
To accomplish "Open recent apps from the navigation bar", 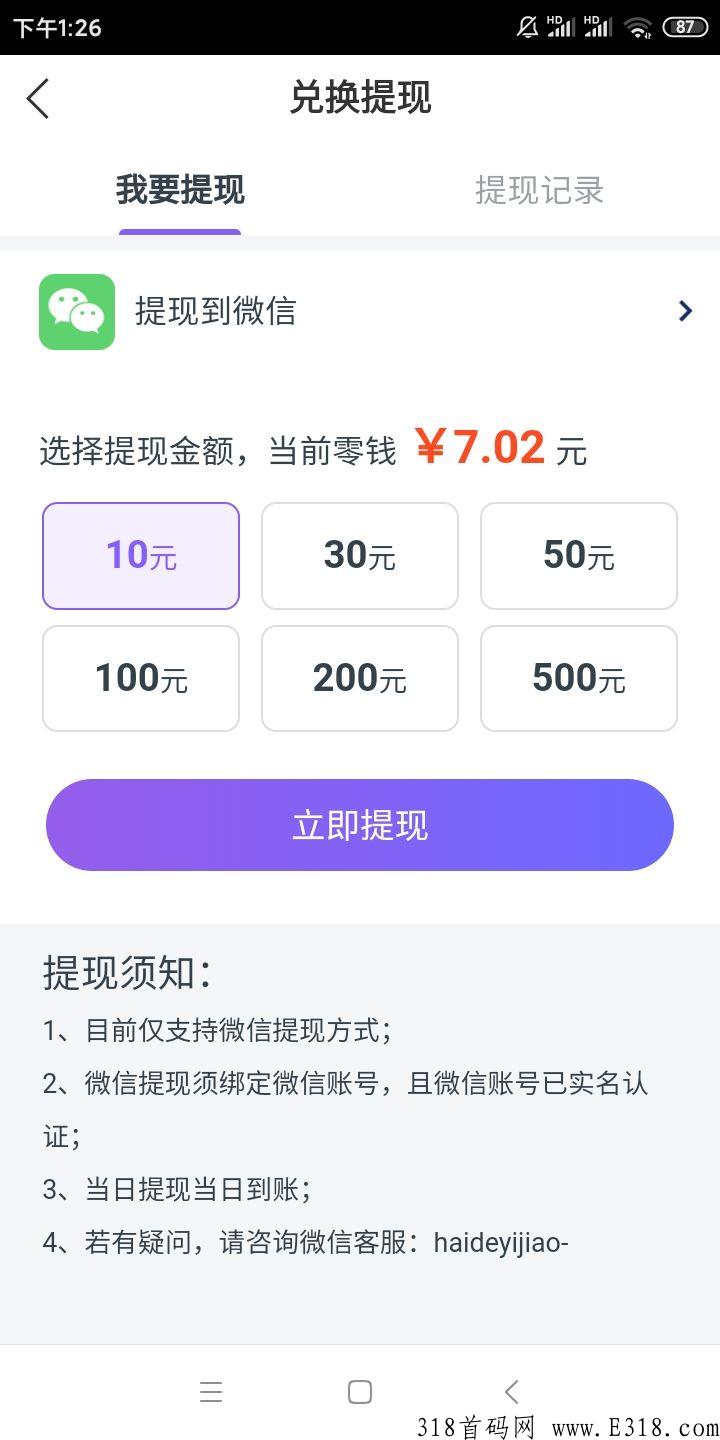I will (x=211, y=1391).
